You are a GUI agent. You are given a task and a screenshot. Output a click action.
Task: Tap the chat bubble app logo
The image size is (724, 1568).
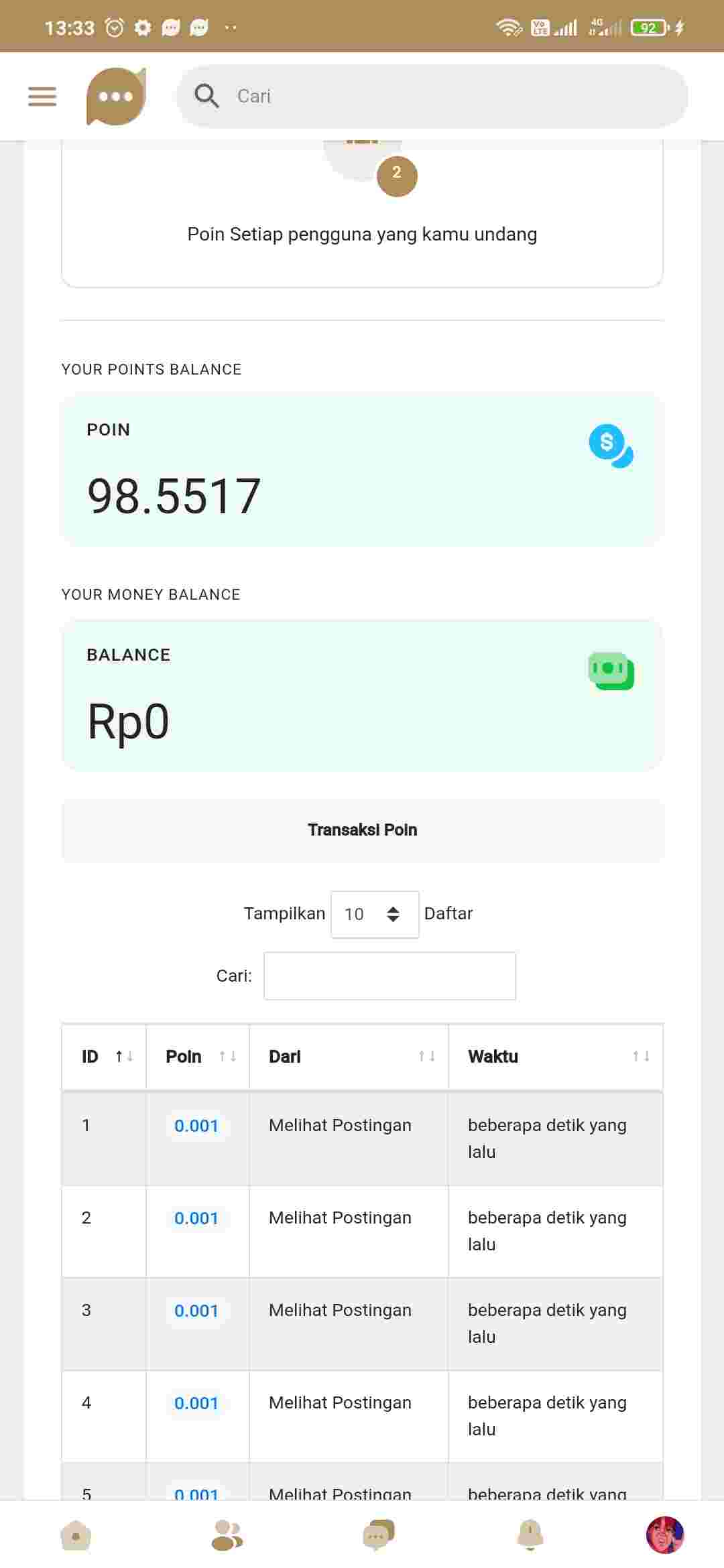(x=115, y=96)
